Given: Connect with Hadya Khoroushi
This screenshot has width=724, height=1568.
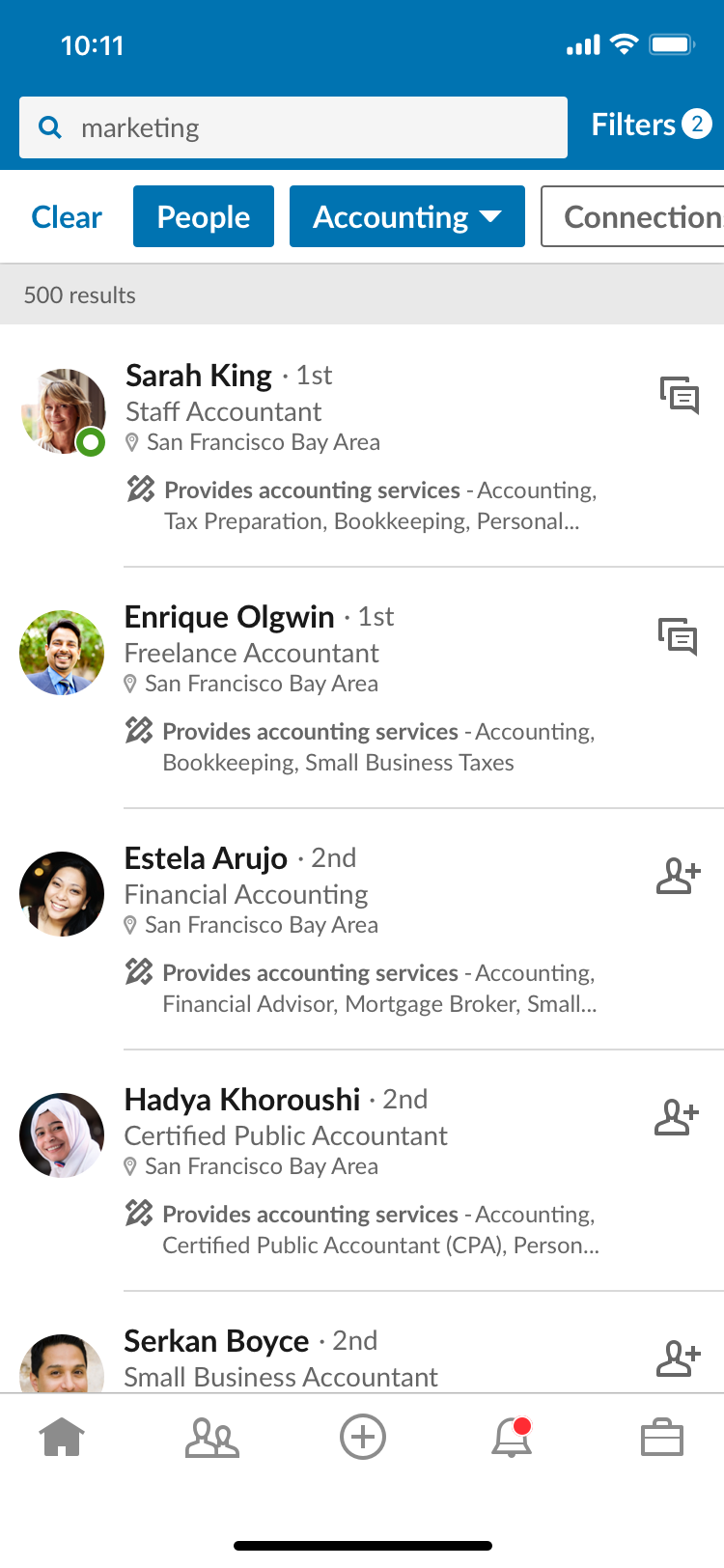Looking at the screenshot, I should click(677, 1117).
